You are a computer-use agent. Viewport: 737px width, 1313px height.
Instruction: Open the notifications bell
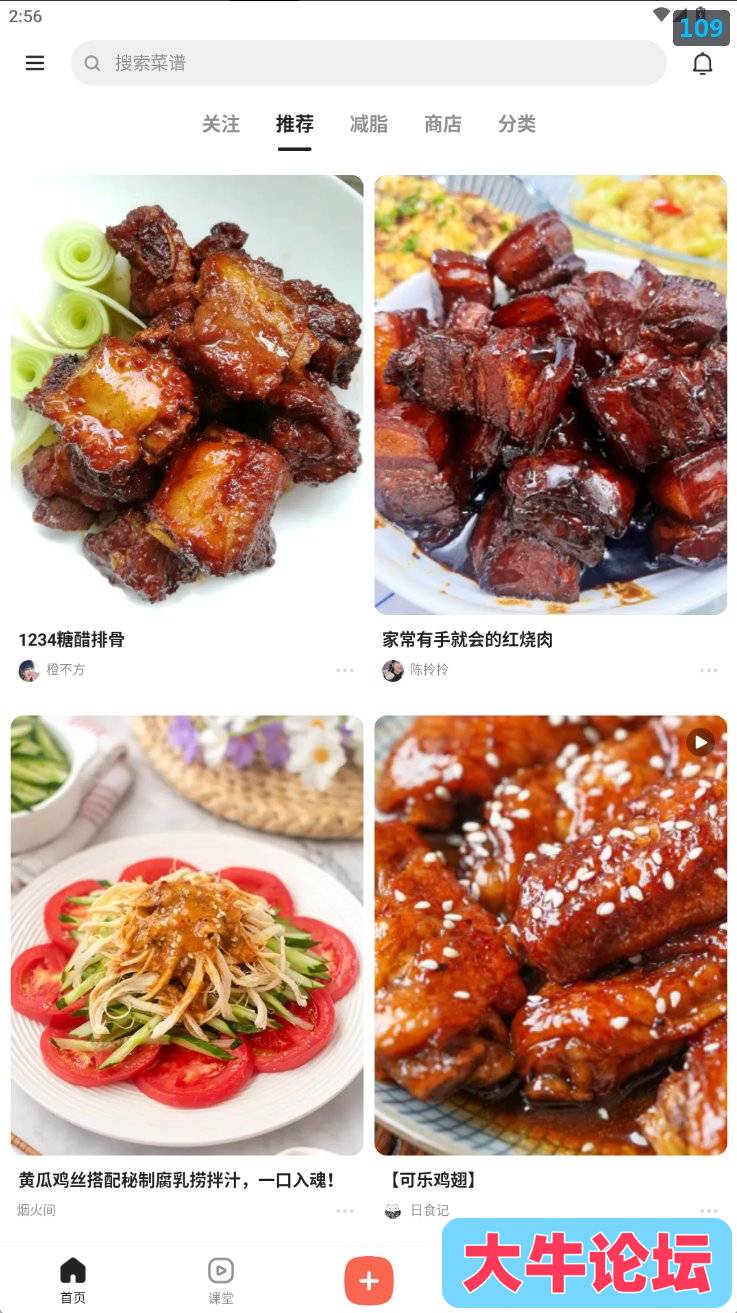(703, 64)
